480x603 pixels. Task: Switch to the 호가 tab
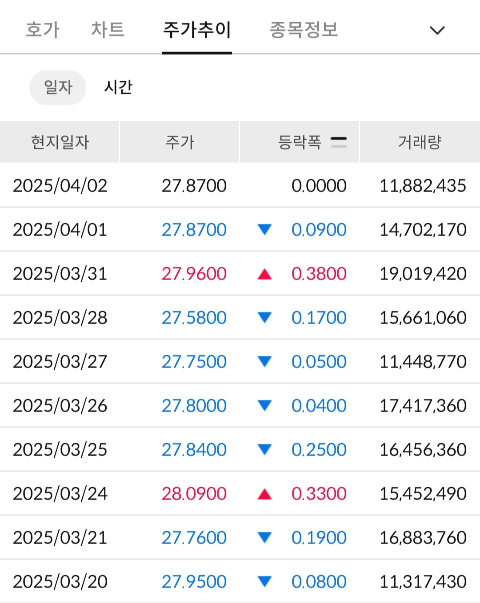coord(43,30)
